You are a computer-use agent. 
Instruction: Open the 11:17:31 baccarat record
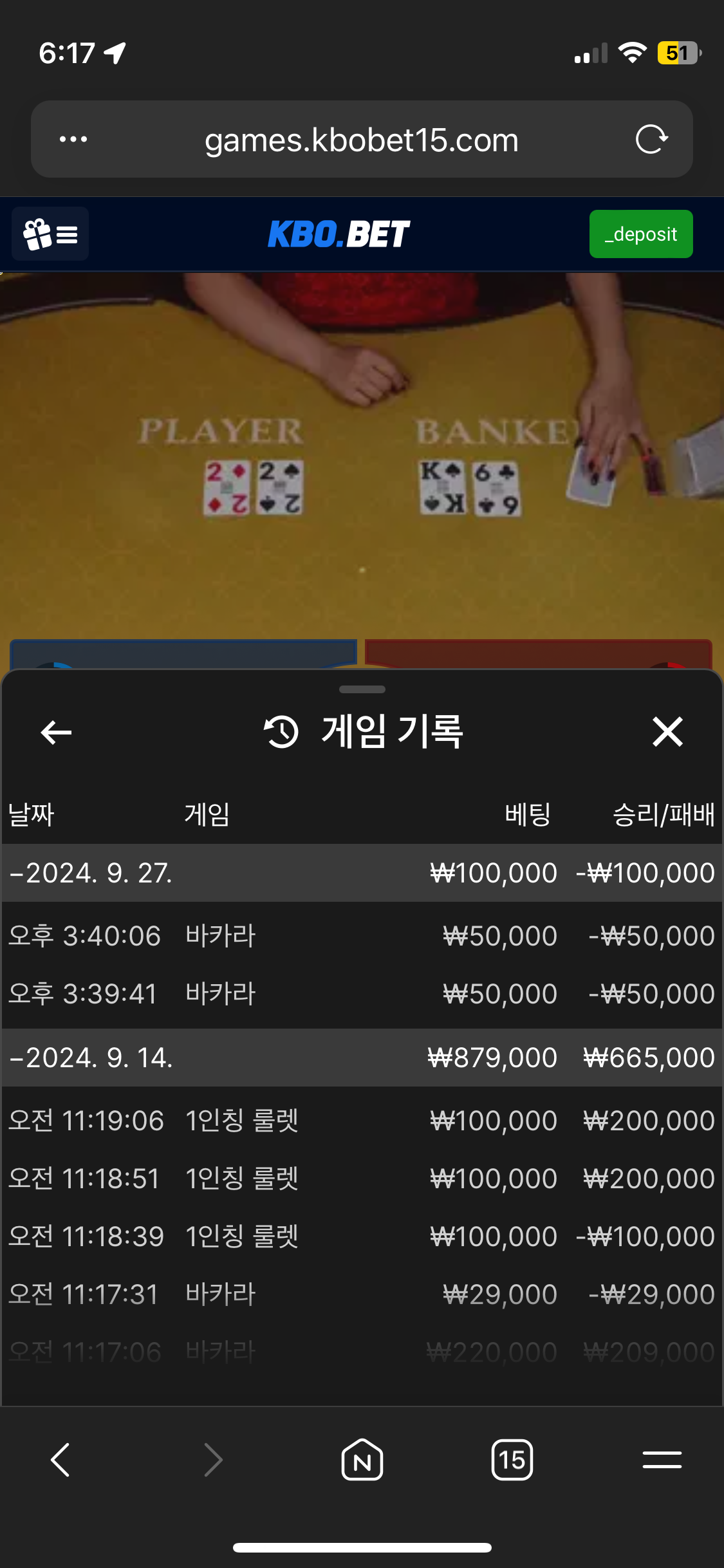tap(361, 1294)
